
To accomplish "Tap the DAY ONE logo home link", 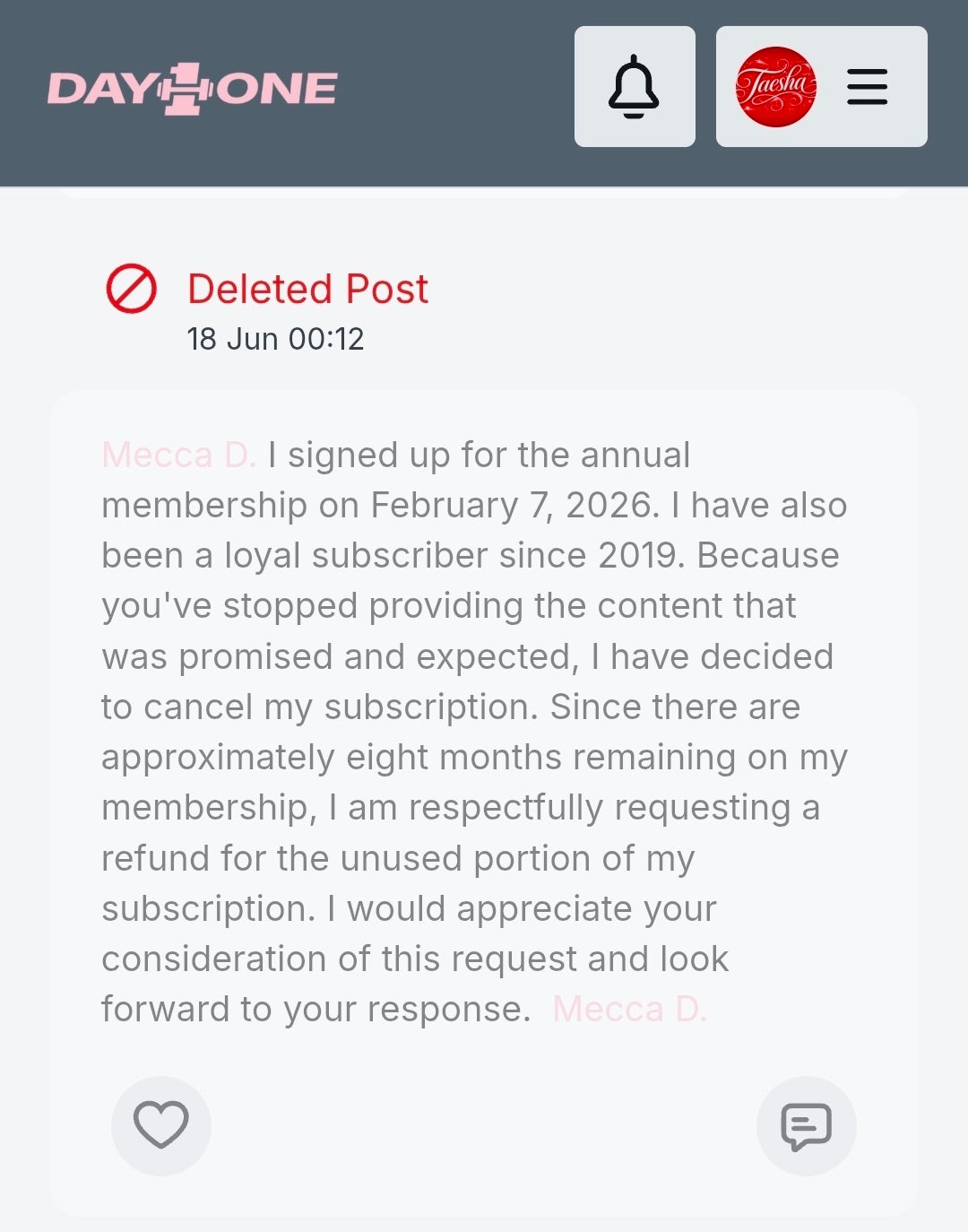I will point(192,89).
